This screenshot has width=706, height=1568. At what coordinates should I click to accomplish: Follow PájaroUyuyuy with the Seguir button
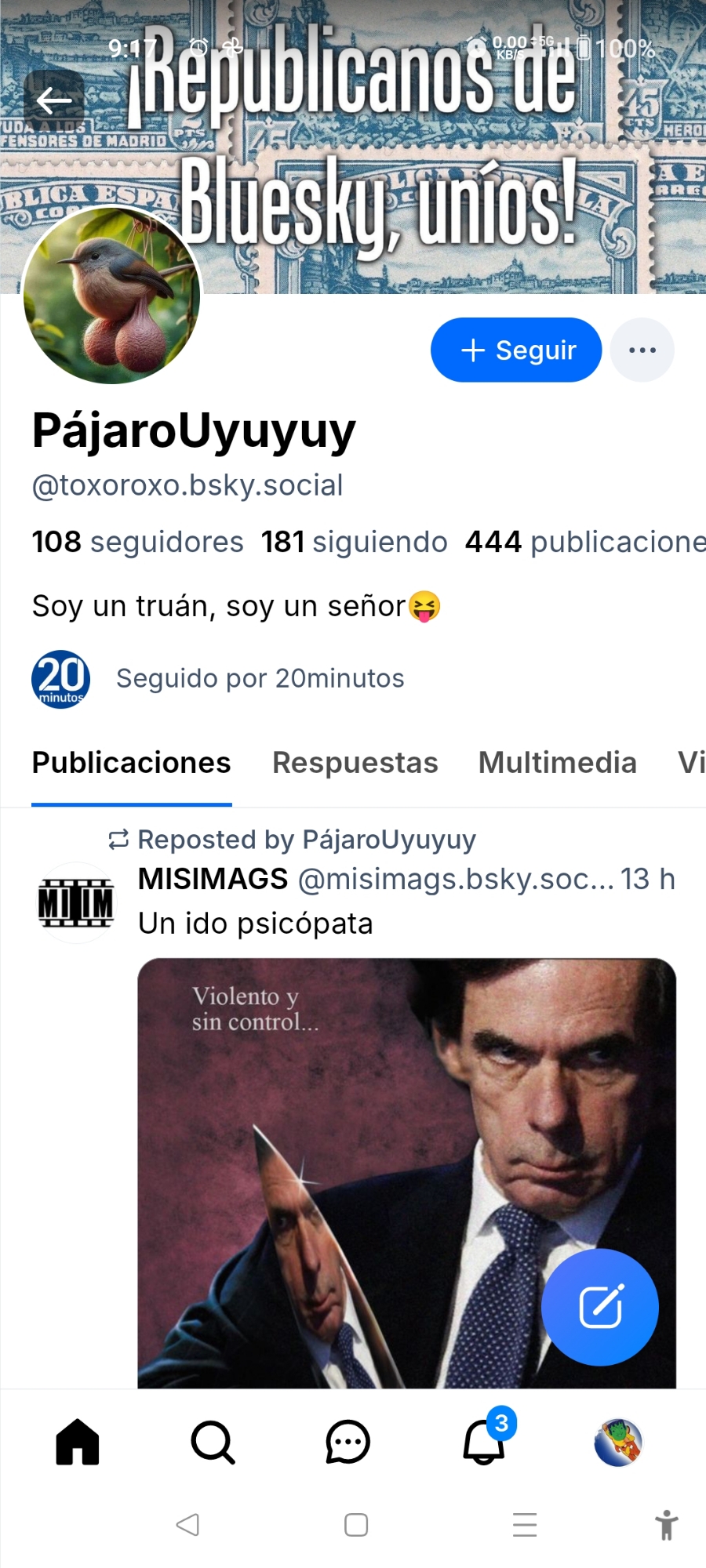[516, 350]
